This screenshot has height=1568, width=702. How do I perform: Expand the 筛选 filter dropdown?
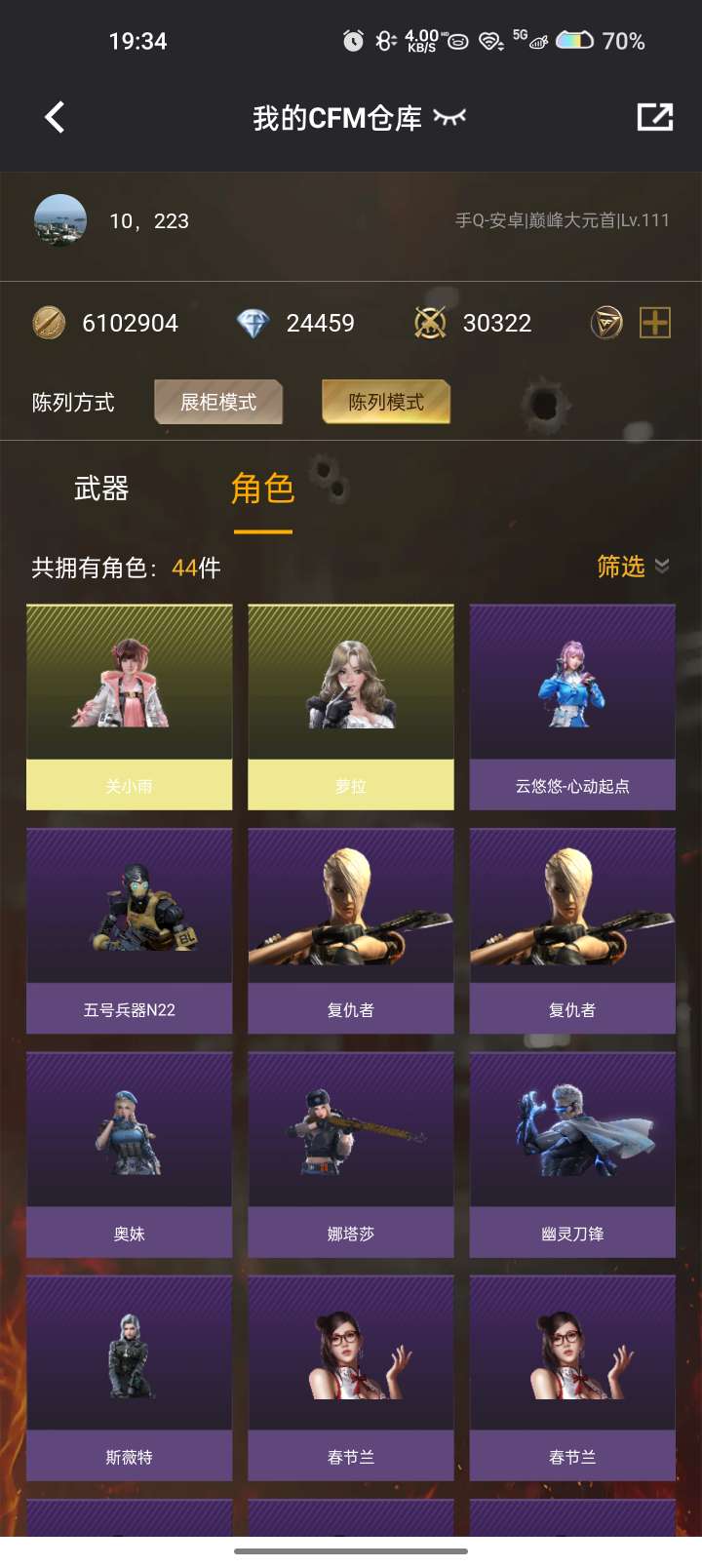(x=633, y=567)
